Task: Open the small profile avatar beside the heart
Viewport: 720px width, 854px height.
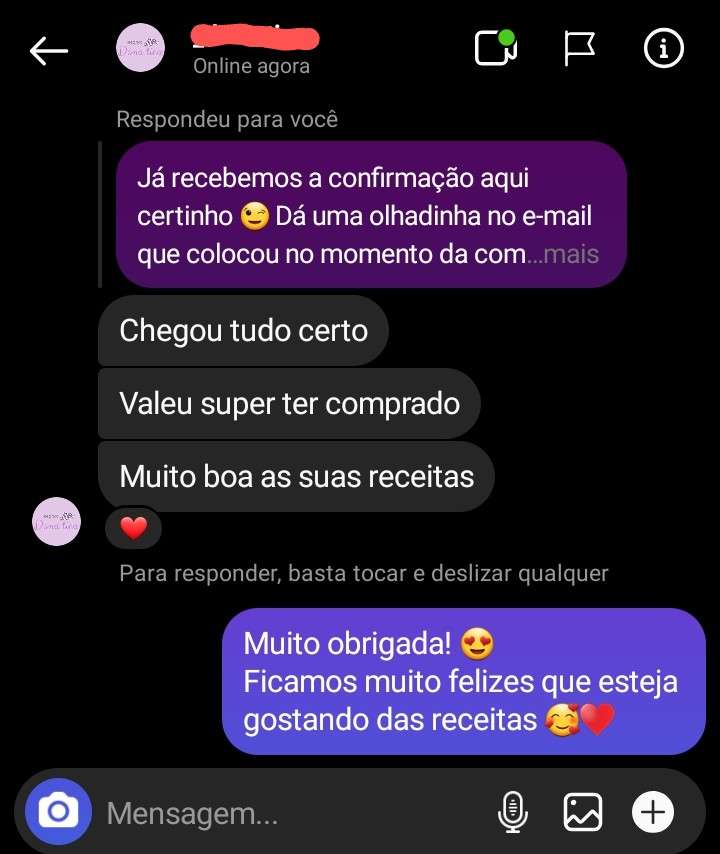Action: coord(56,521)
